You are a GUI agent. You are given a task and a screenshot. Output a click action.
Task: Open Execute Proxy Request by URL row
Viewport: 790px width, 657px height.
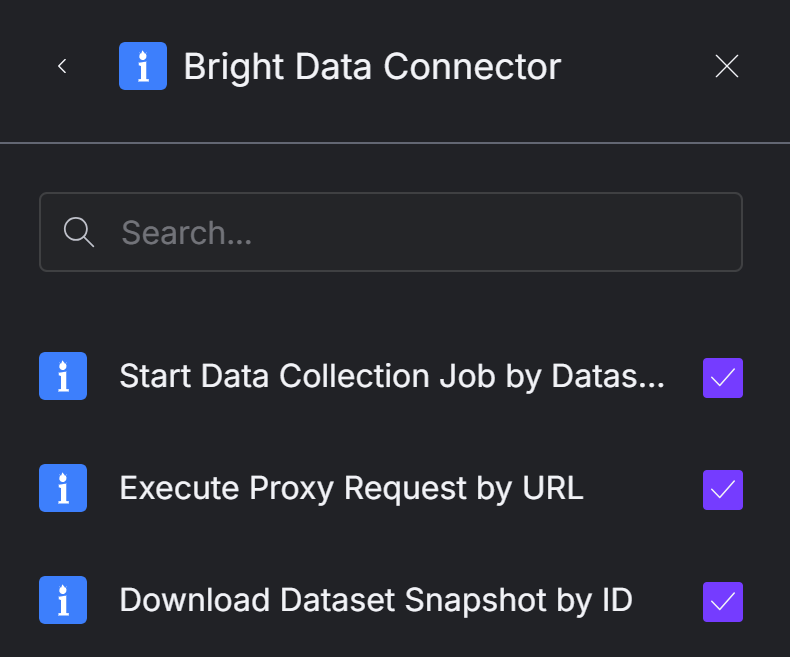[350, 489]
